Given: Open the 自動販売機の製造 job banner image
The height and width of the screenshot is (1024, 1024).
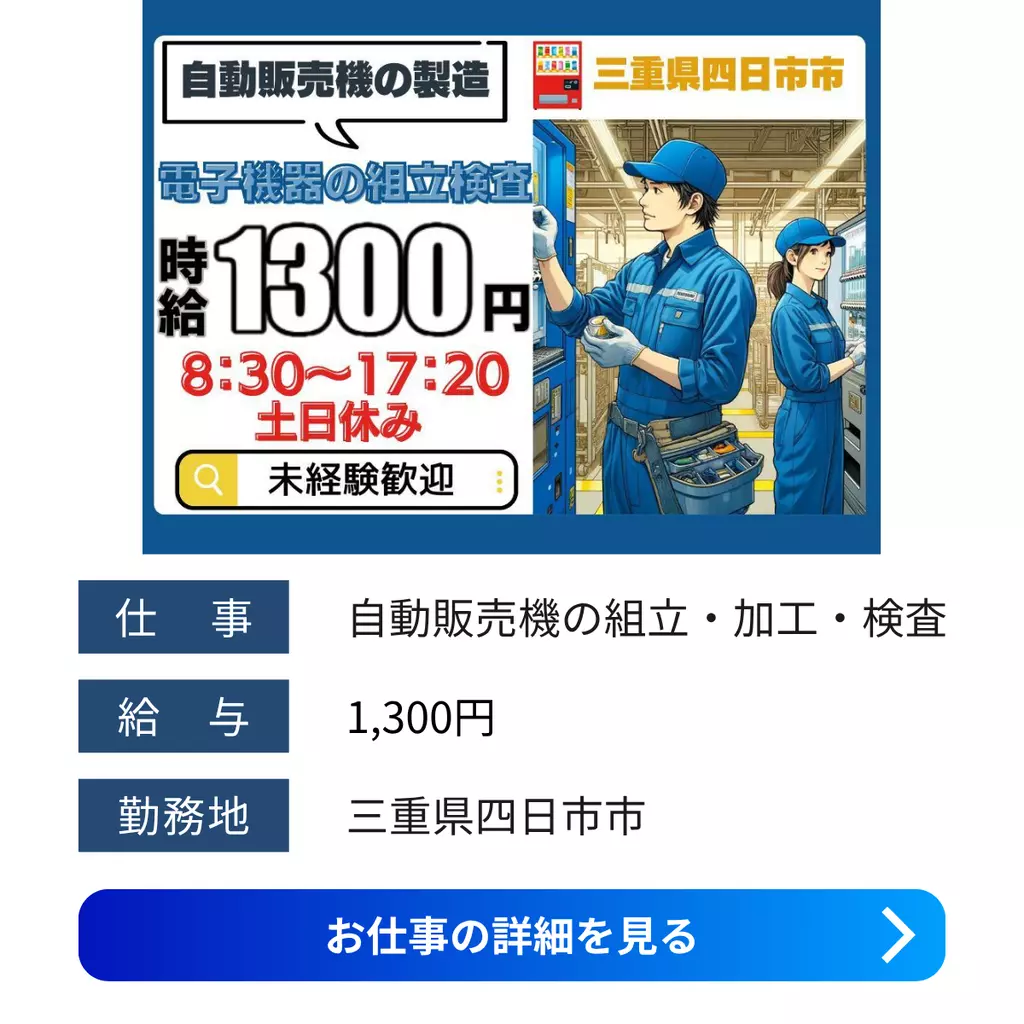Looking at the screenshot, I should [511, 276].
